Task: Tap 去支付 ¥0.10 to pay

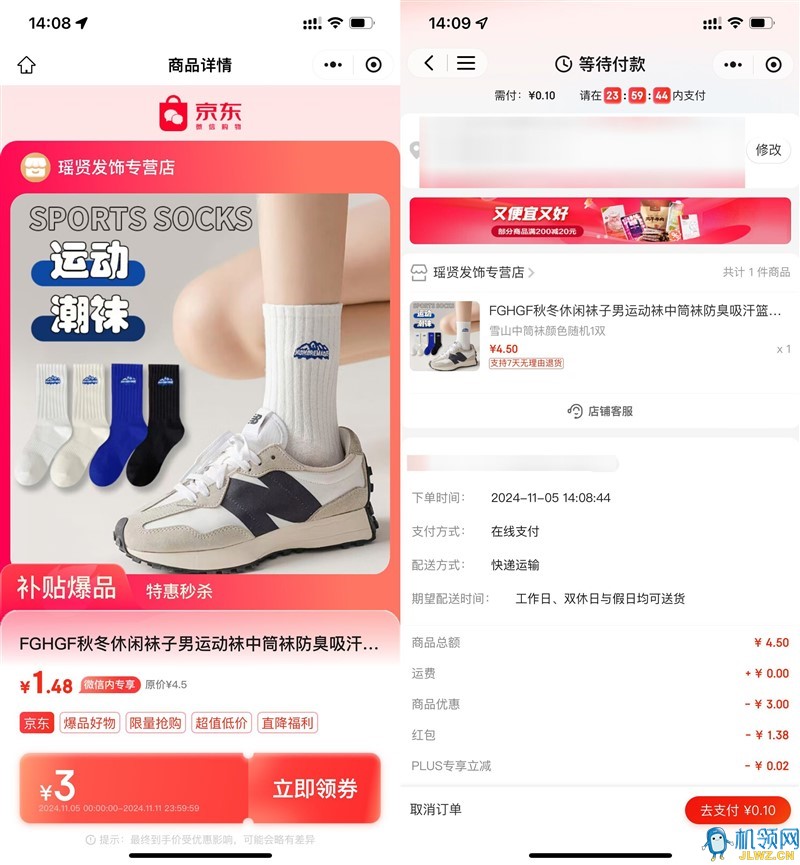Action: tap(738, 810)
